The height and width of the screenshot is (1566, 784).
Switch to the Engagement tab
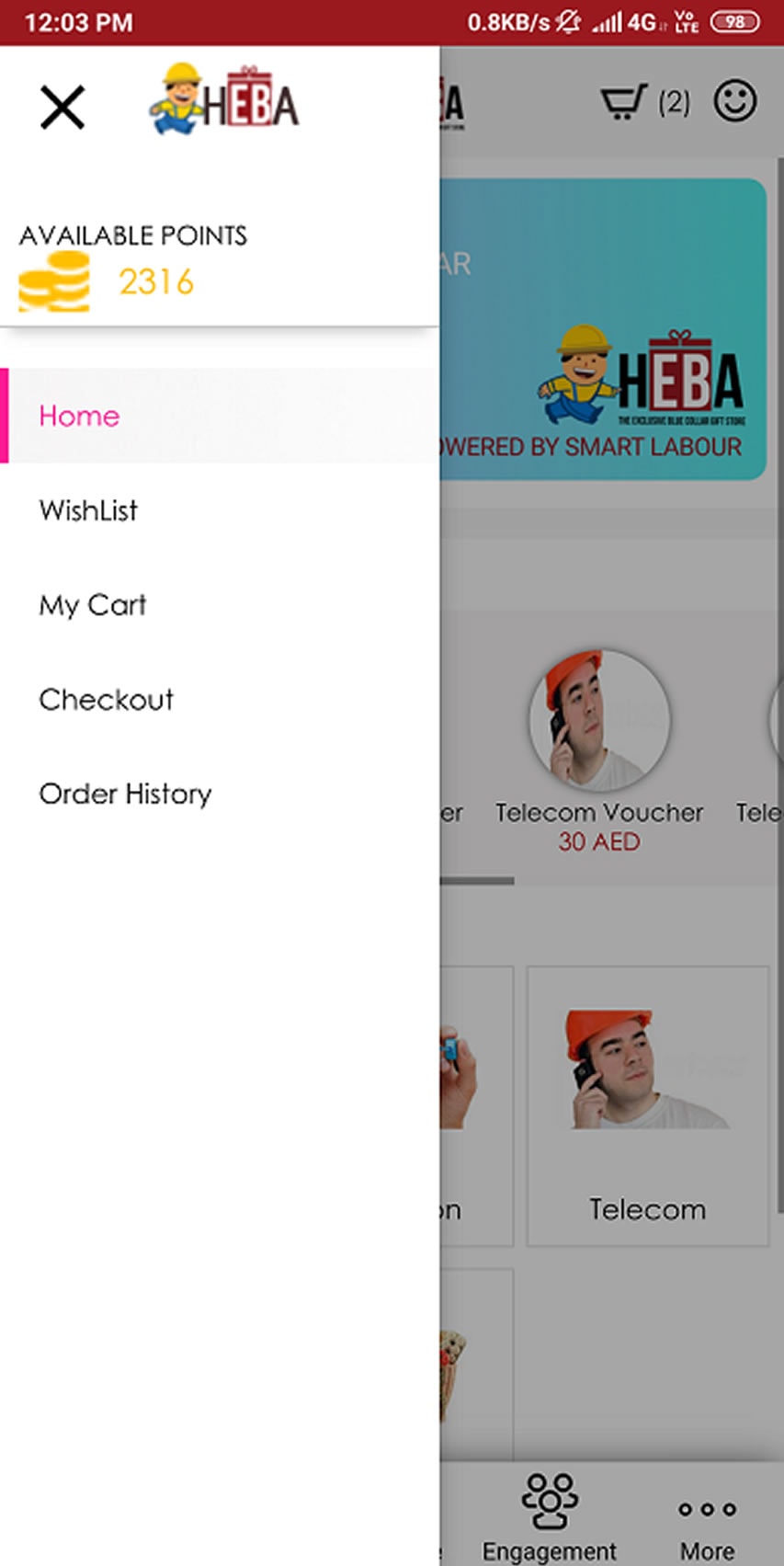tap(550, 1517)
